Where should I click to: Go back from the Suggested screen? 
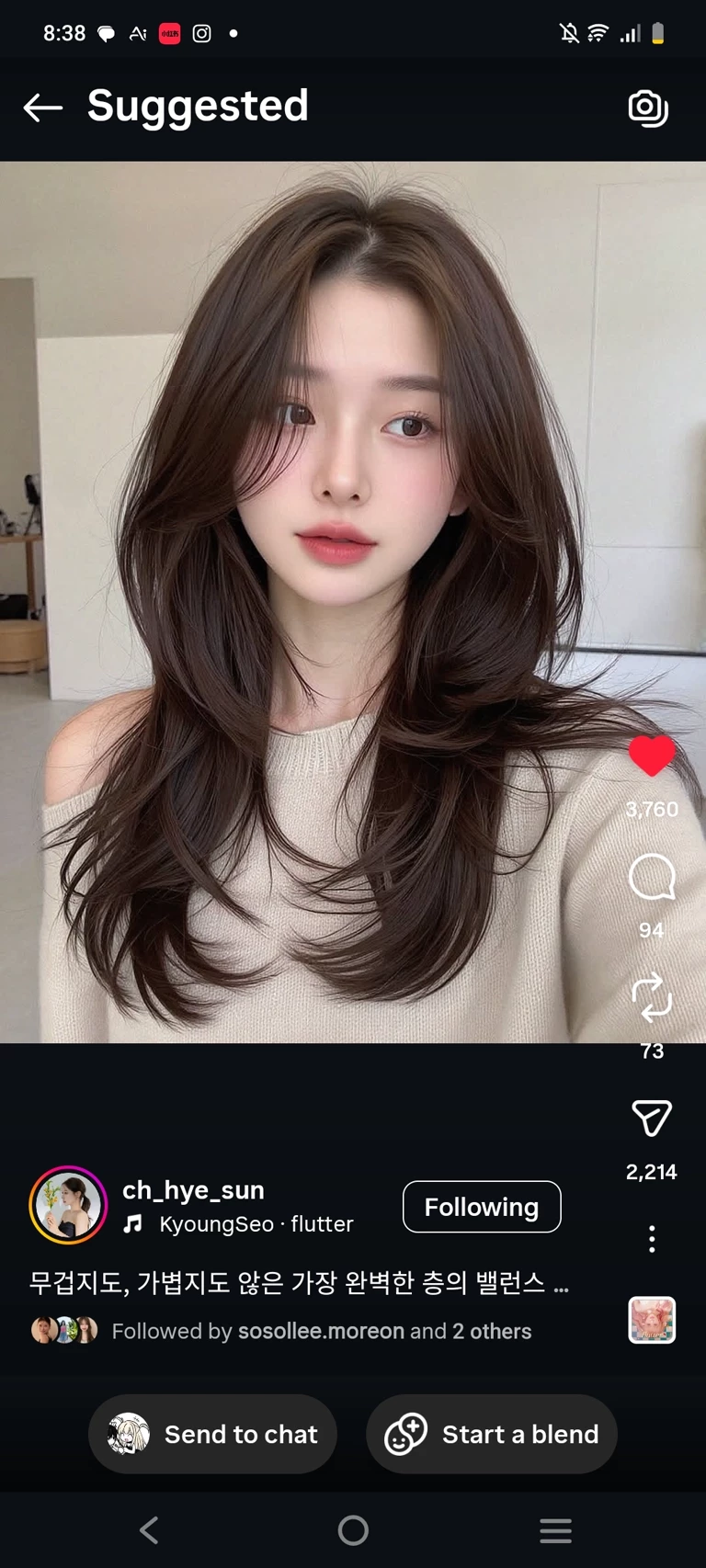click(42, 108)
